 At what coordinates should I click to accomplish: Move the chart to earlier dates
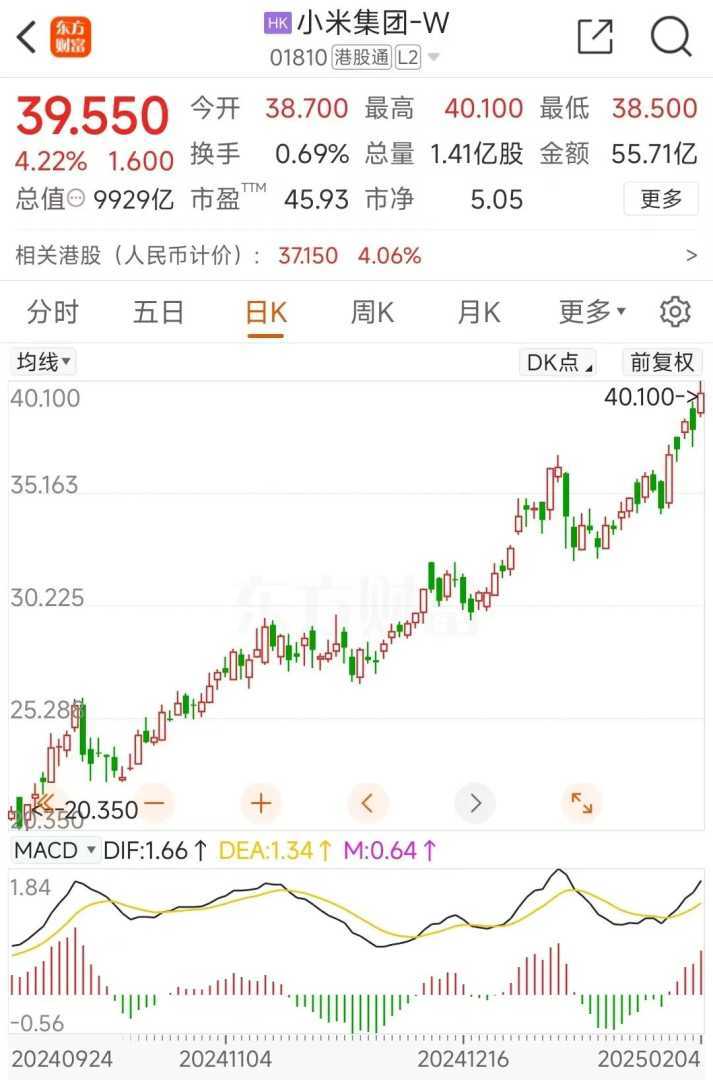tap(368, 802)
